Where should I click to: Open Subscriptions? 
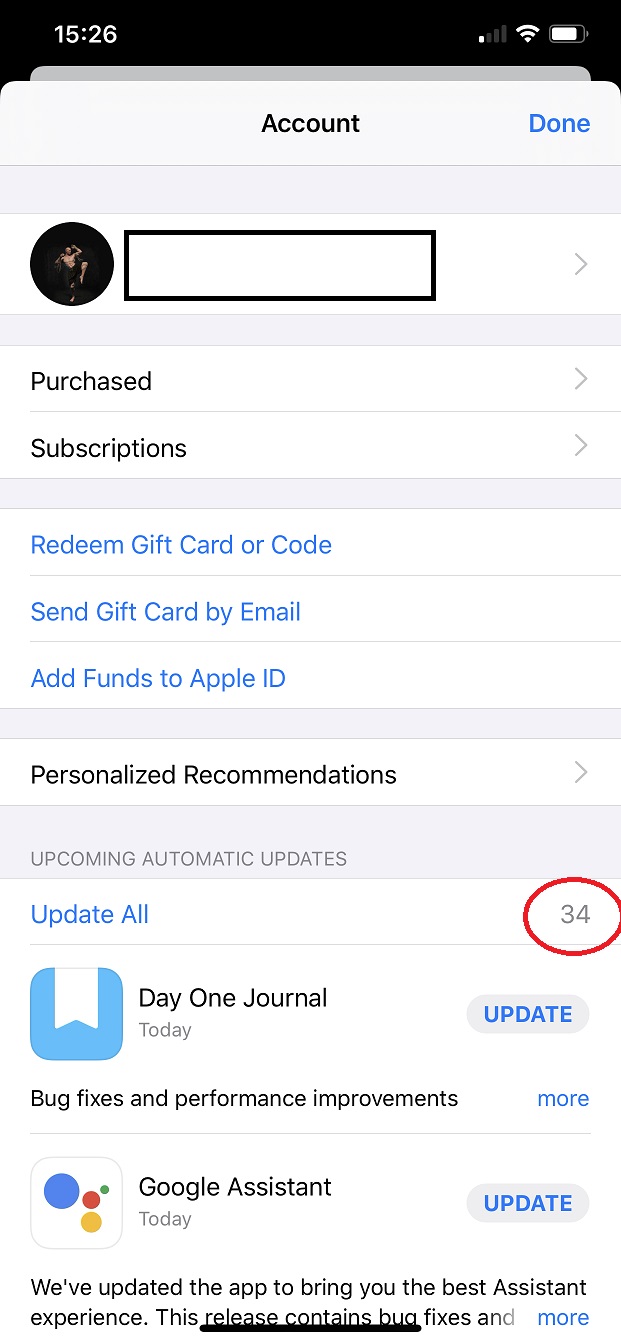point(310,448)
